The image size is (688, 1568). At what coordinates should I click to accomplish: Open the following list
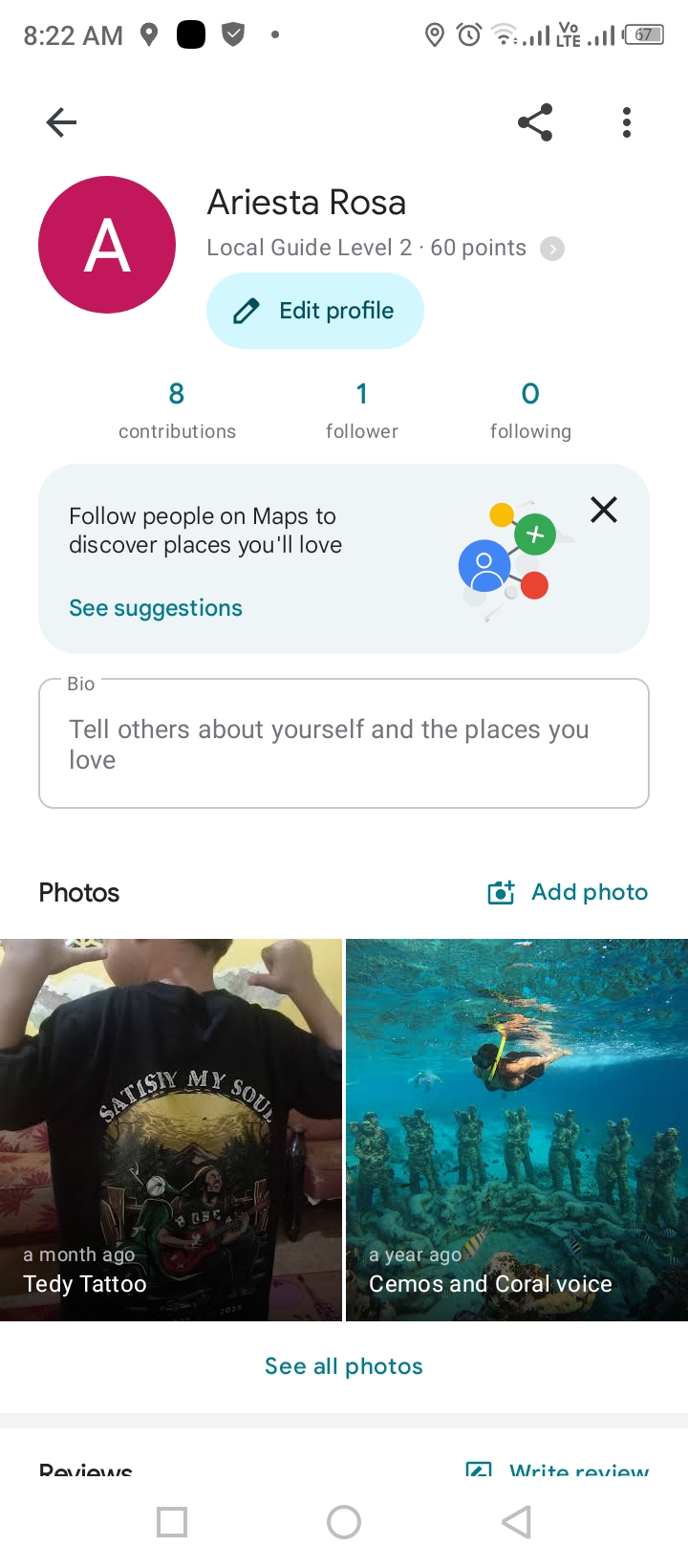pyautogui.click(x=530, y=410)
